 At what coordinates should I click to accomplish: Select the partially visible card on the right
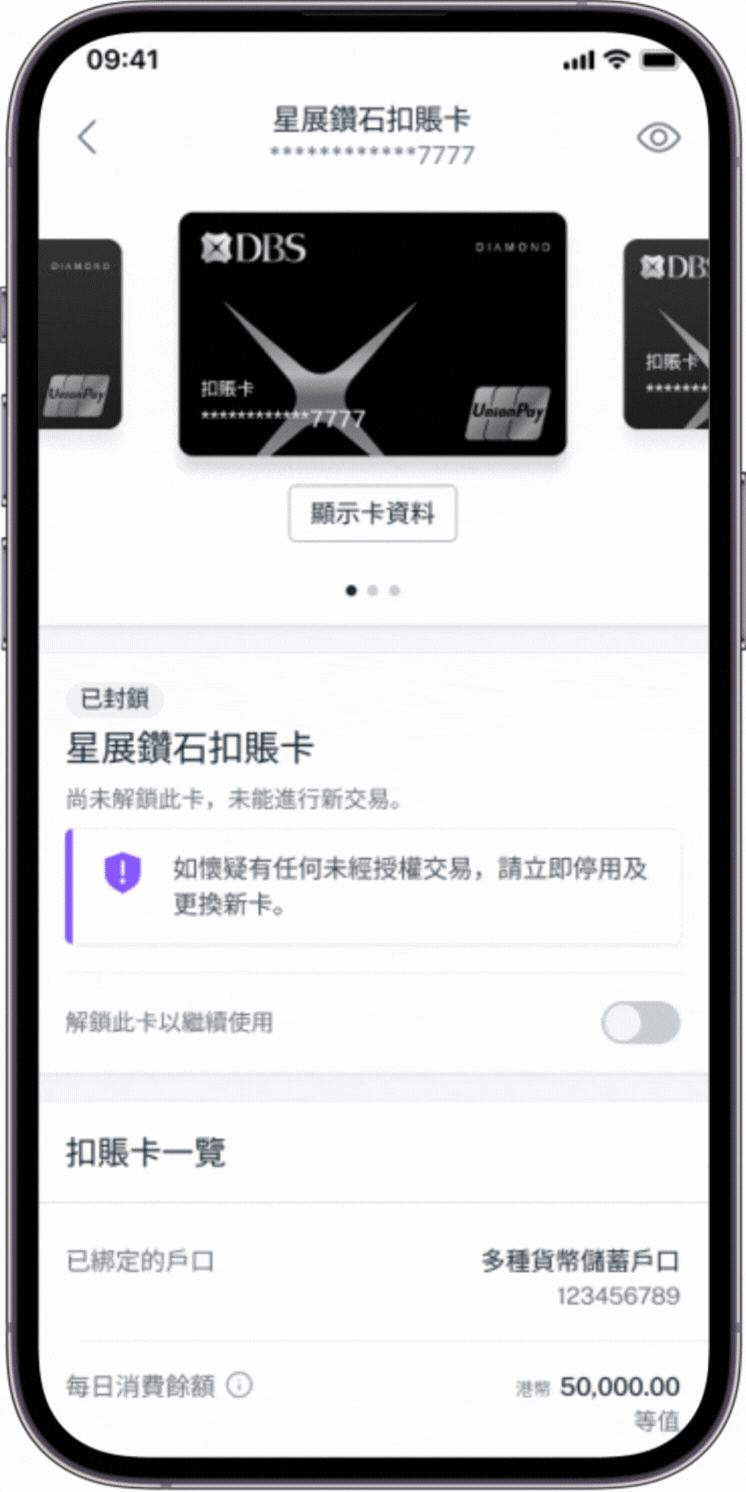point(667,334)
